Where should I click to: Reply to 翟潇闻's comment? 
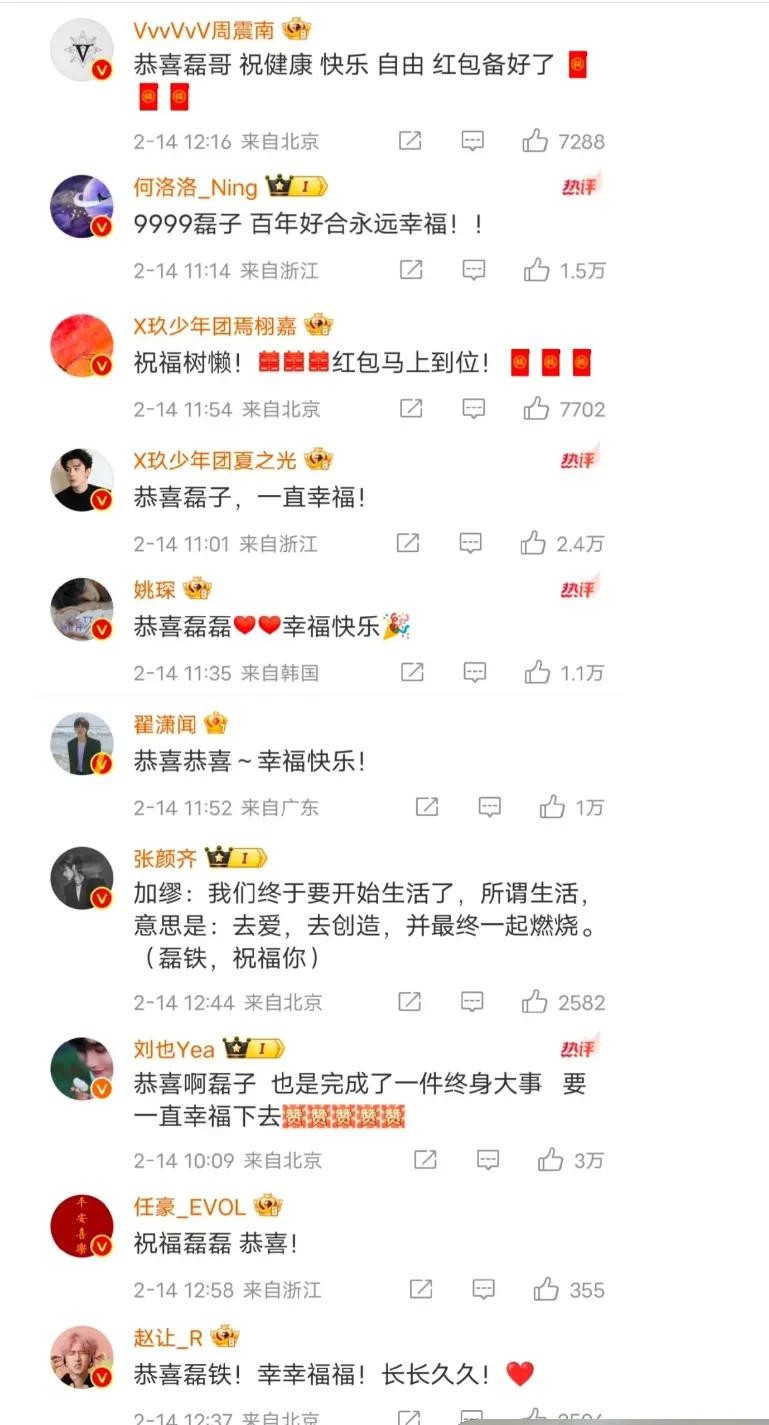coord(489,807)
